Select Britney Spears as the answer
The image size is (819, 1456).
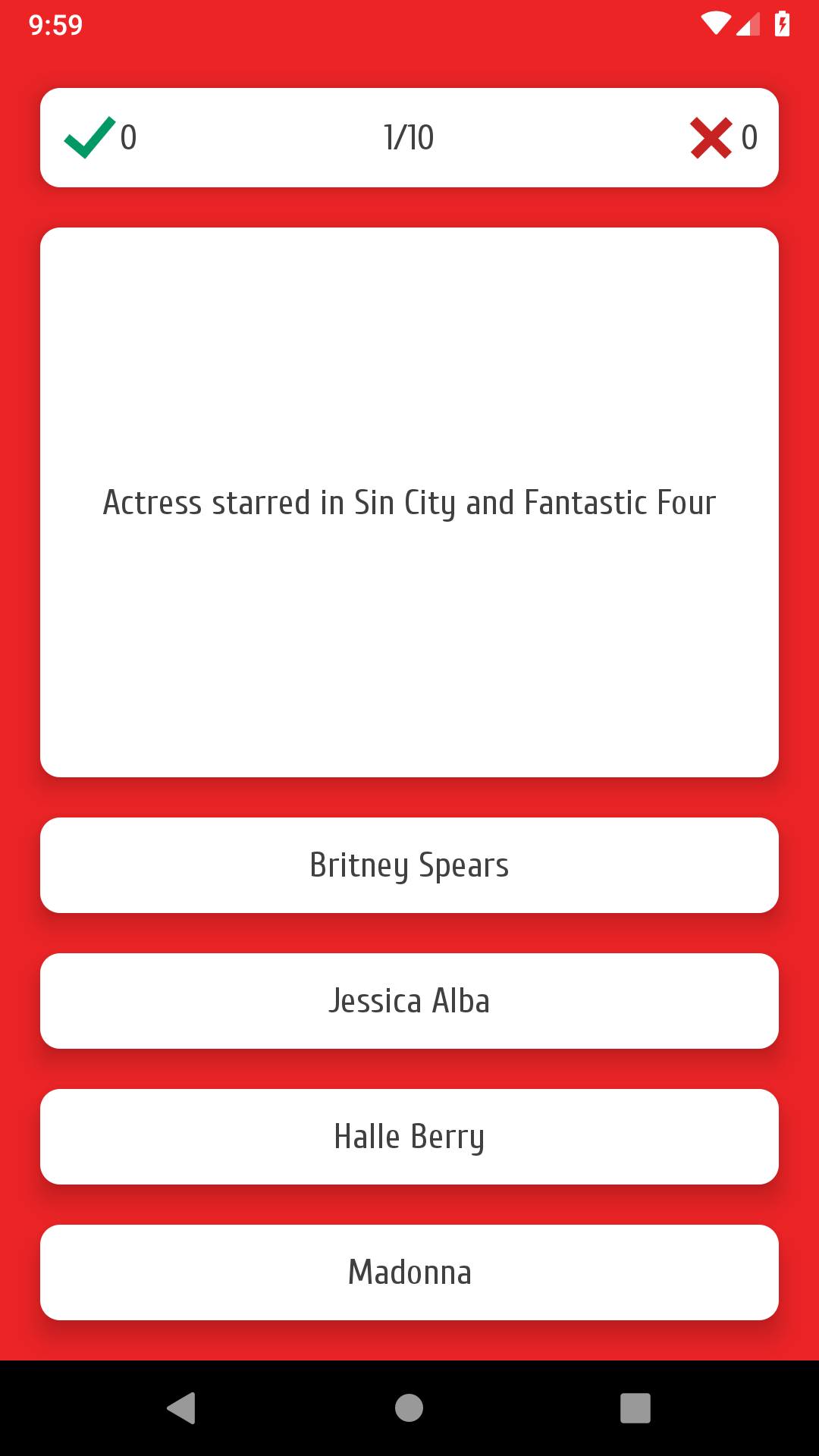(409, 865)
